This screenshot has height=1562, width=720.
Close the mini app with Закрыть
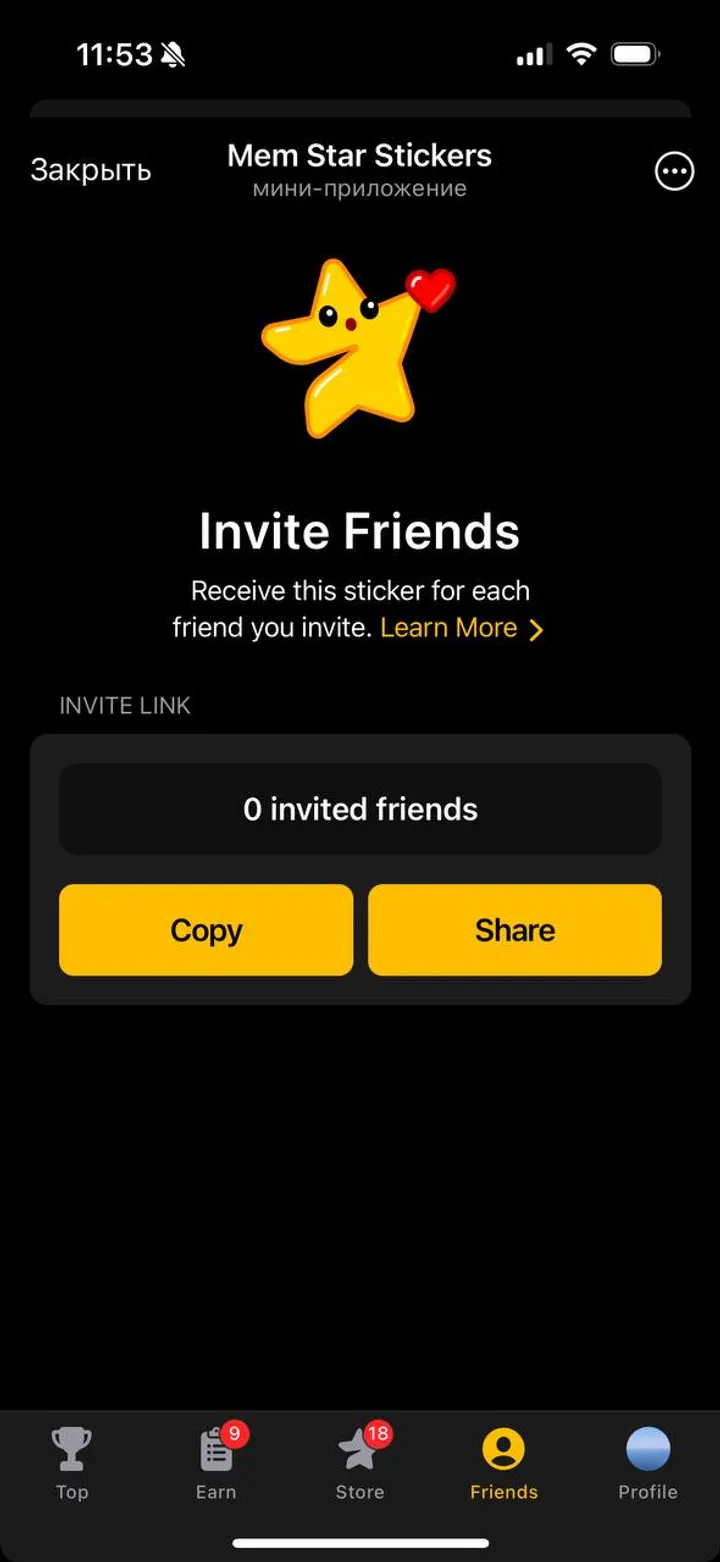90,171
